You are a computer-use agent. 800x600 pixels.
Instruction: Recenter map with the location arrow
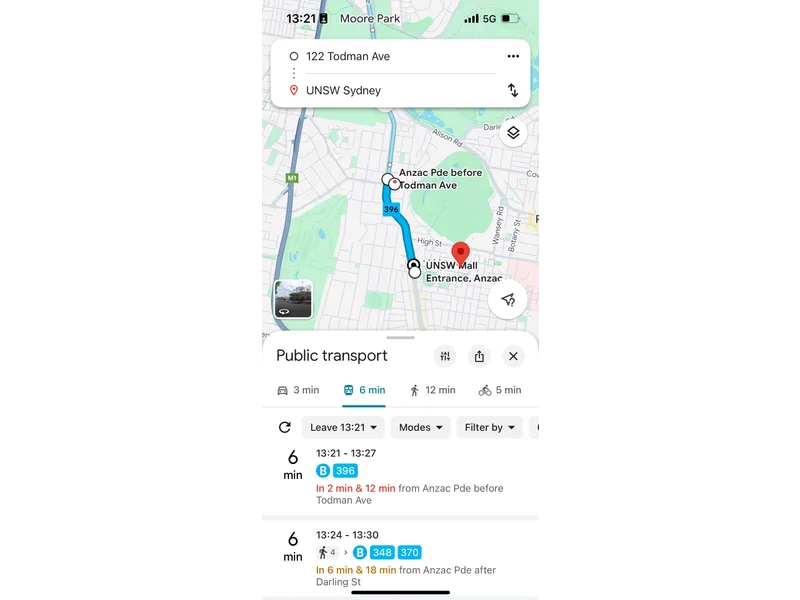(x=508, y=299)
